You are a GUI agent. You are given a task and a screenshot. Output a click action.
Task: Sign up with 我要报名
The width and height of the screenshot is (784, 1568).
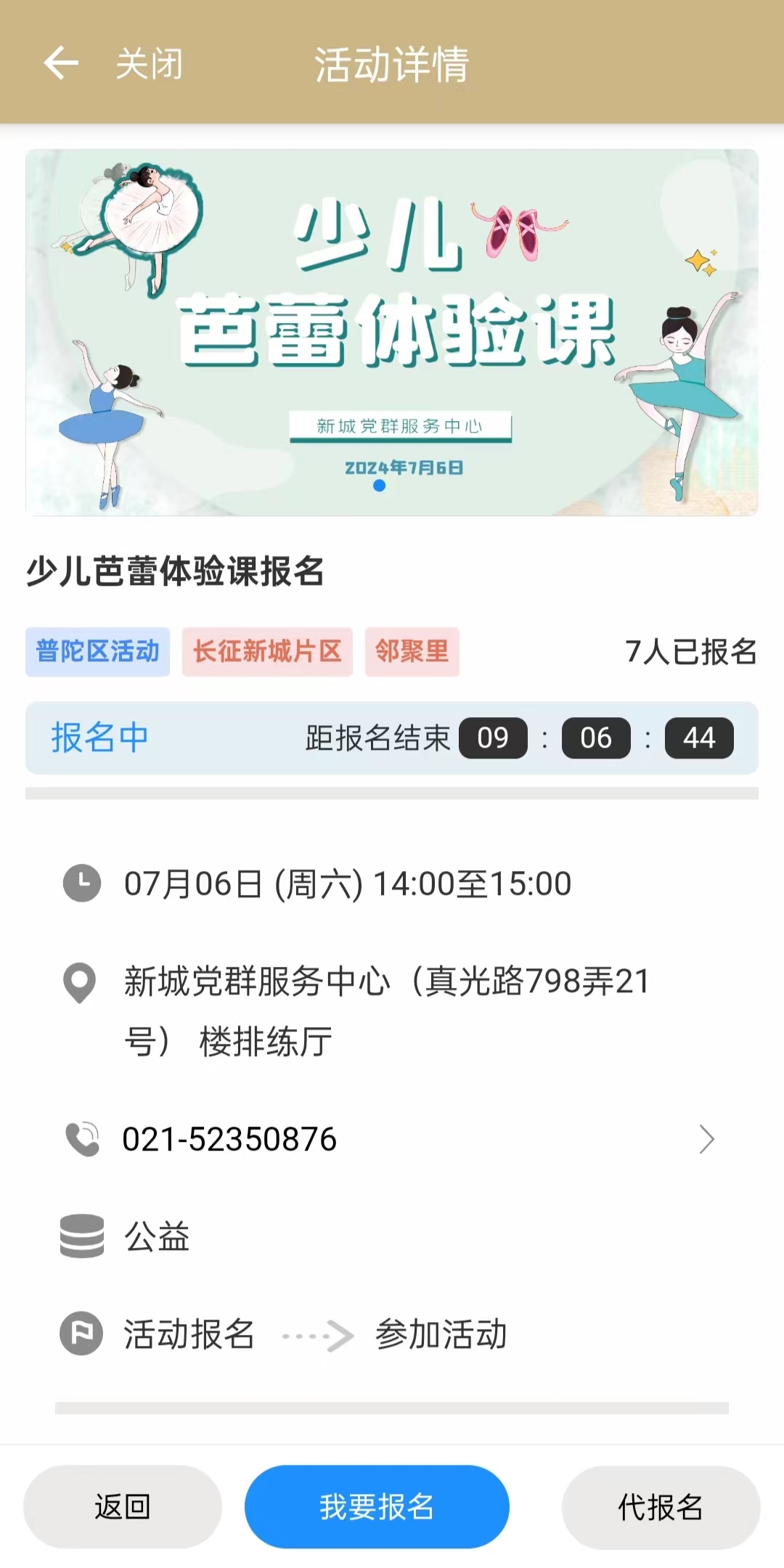[377, 1507]
